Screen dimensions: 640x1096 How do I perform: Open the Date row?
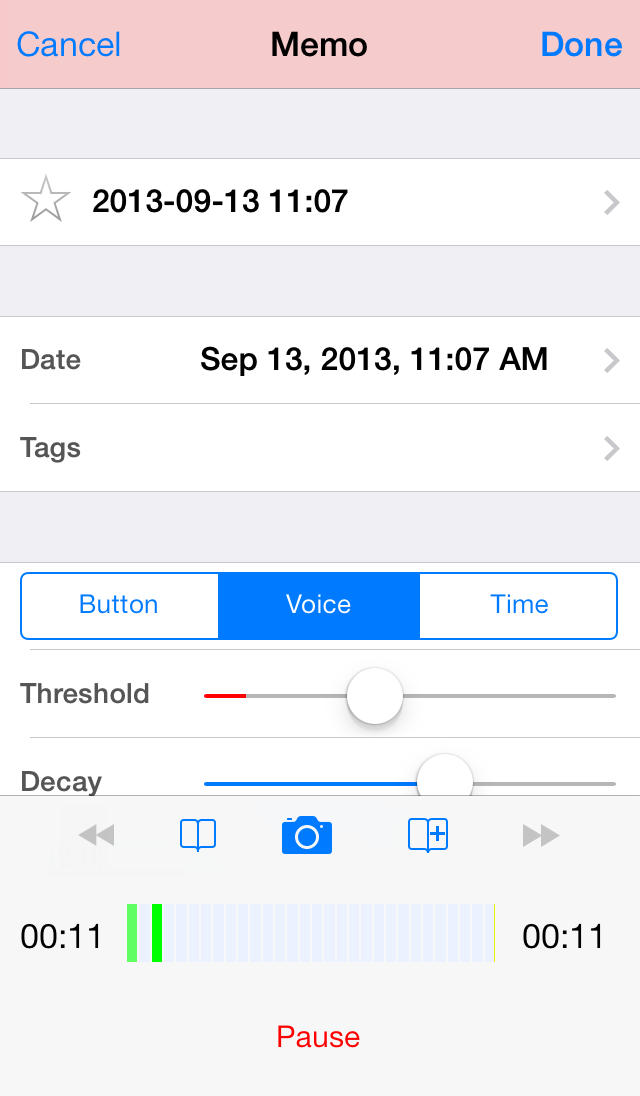(x=320, y=360)
